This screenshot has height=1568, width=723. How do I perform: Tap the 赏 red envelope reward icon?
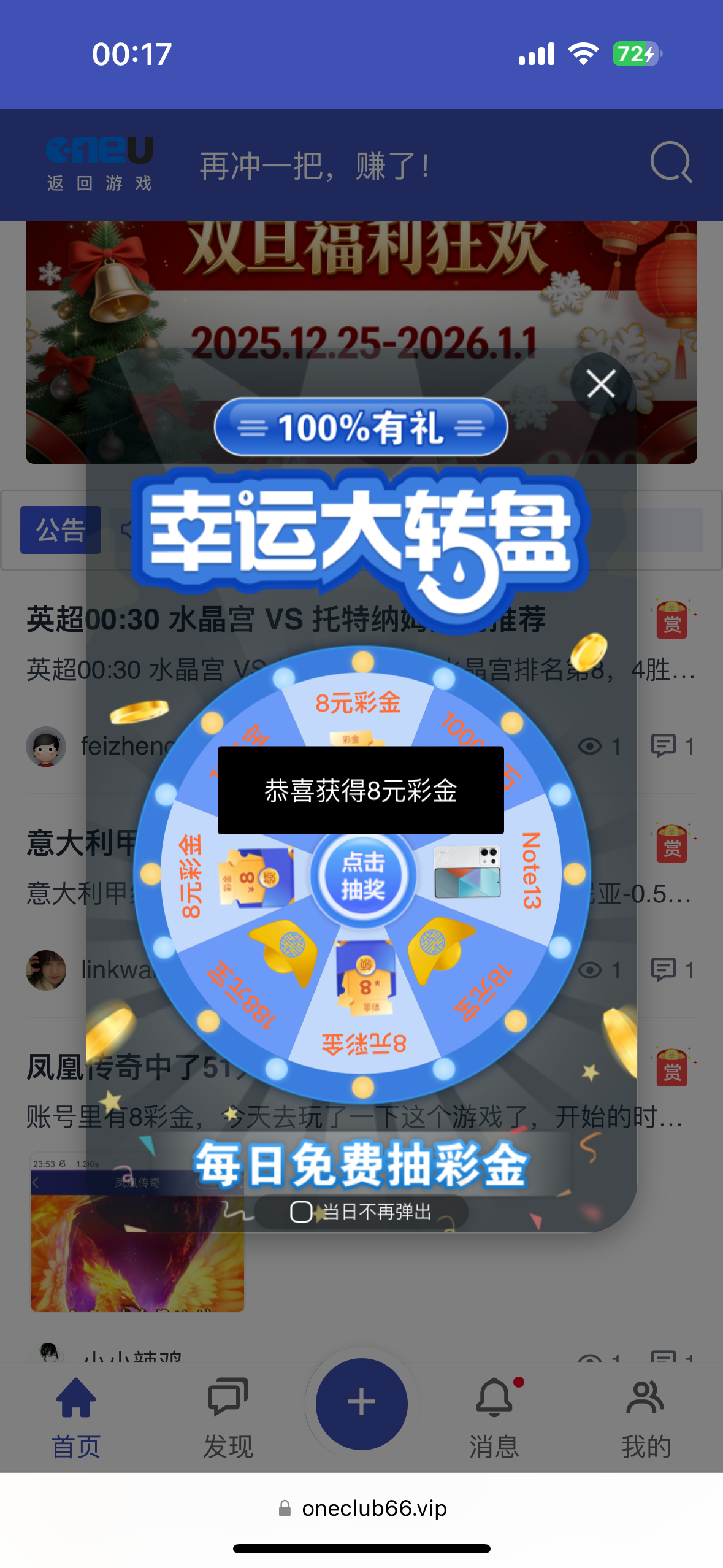pyautogui.click(x=670, y=621)
